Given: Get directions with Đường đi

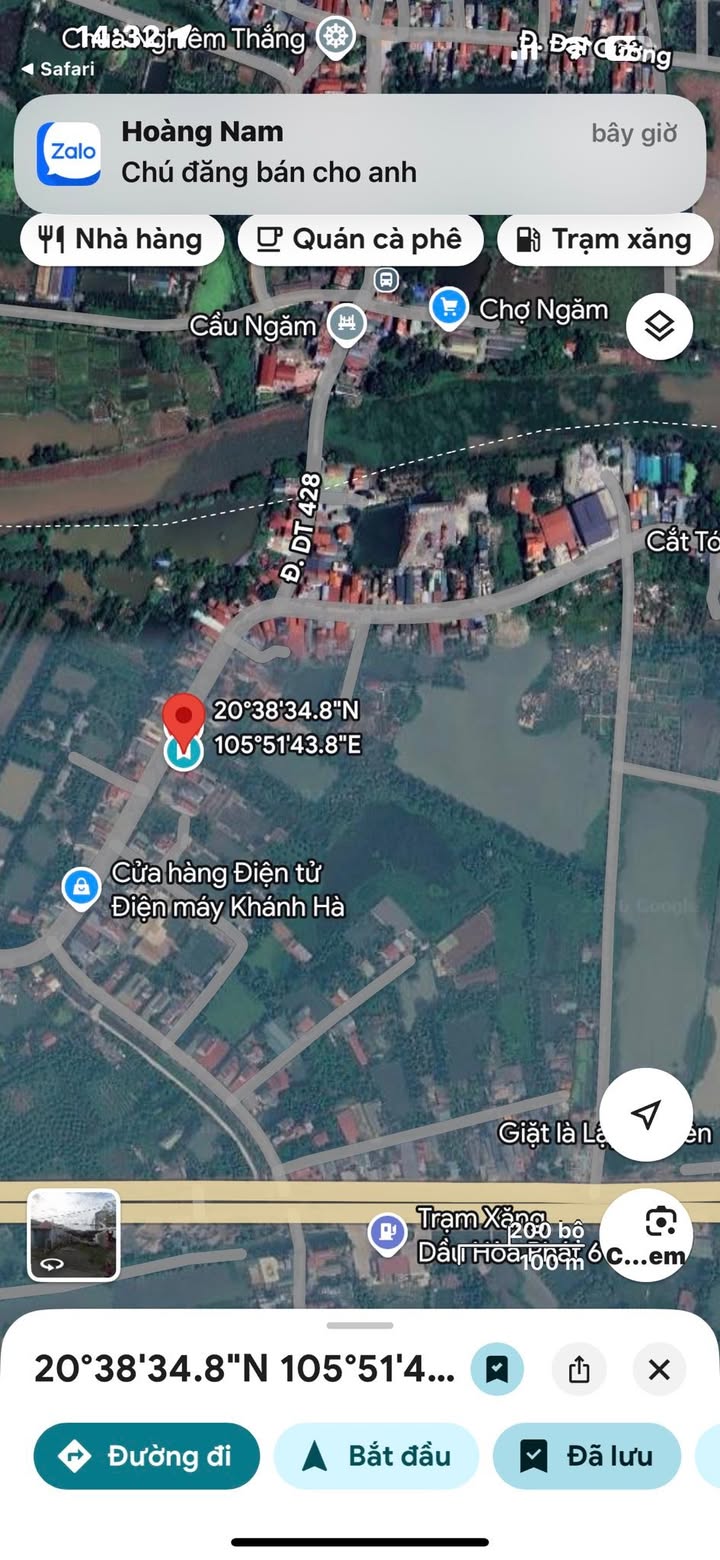Looking at the screenshot, I should [x=146, y=1456].
